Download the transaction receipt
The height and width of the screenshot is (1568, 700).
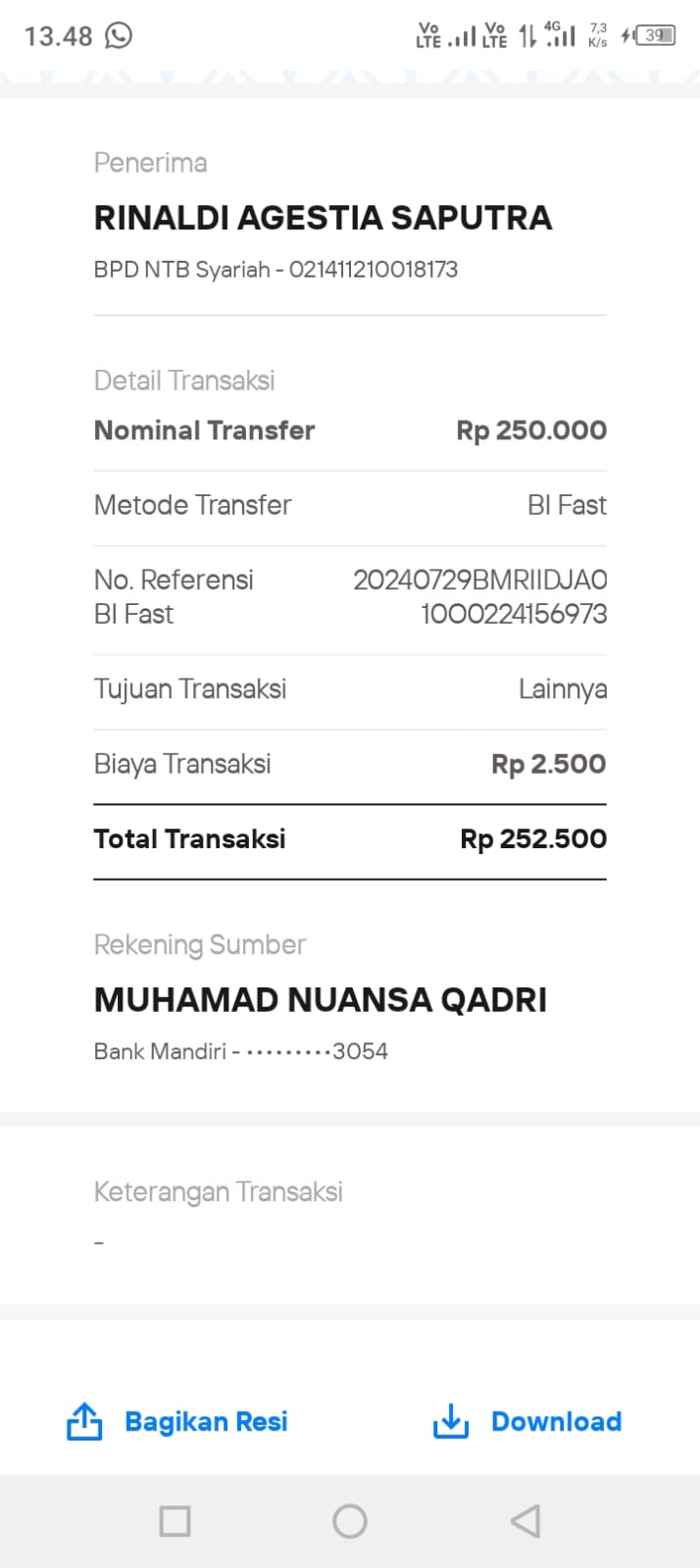click(527, 1422)
